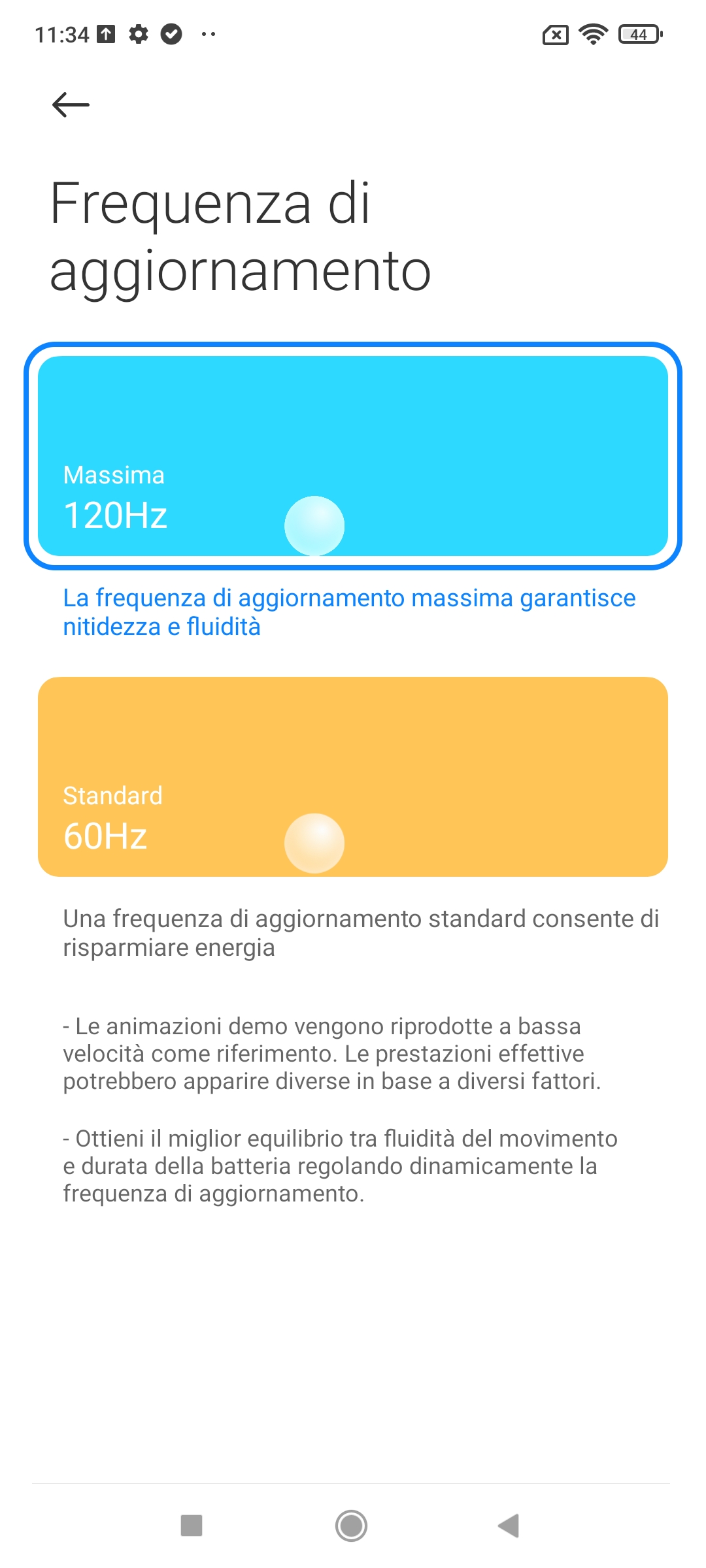Go back using the top arrow
The width and height of the screenshot is (706, 1568).
71,105
